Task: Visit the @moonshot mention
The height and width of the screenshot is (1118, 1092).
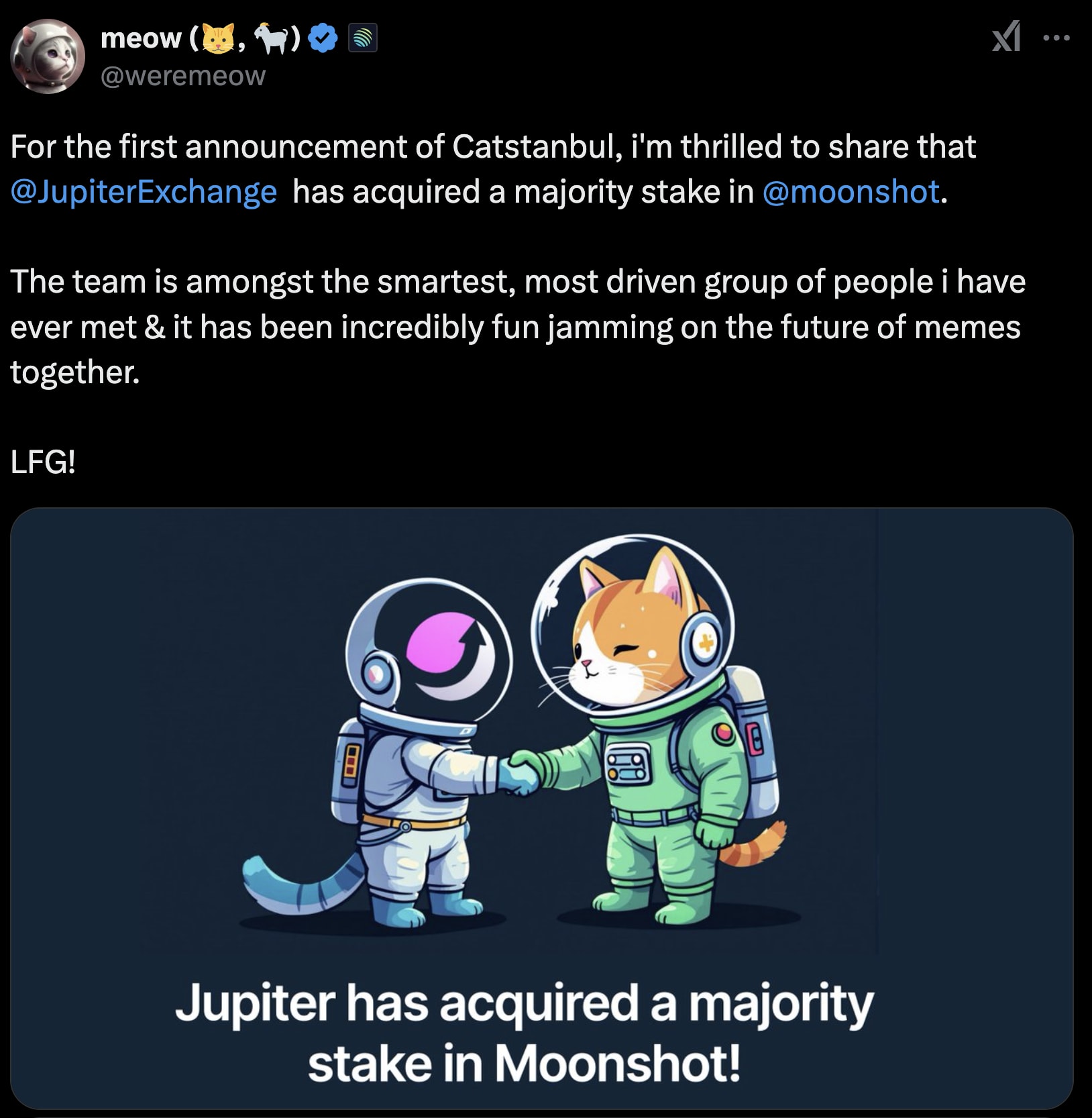Action: [x=851, y=192]
